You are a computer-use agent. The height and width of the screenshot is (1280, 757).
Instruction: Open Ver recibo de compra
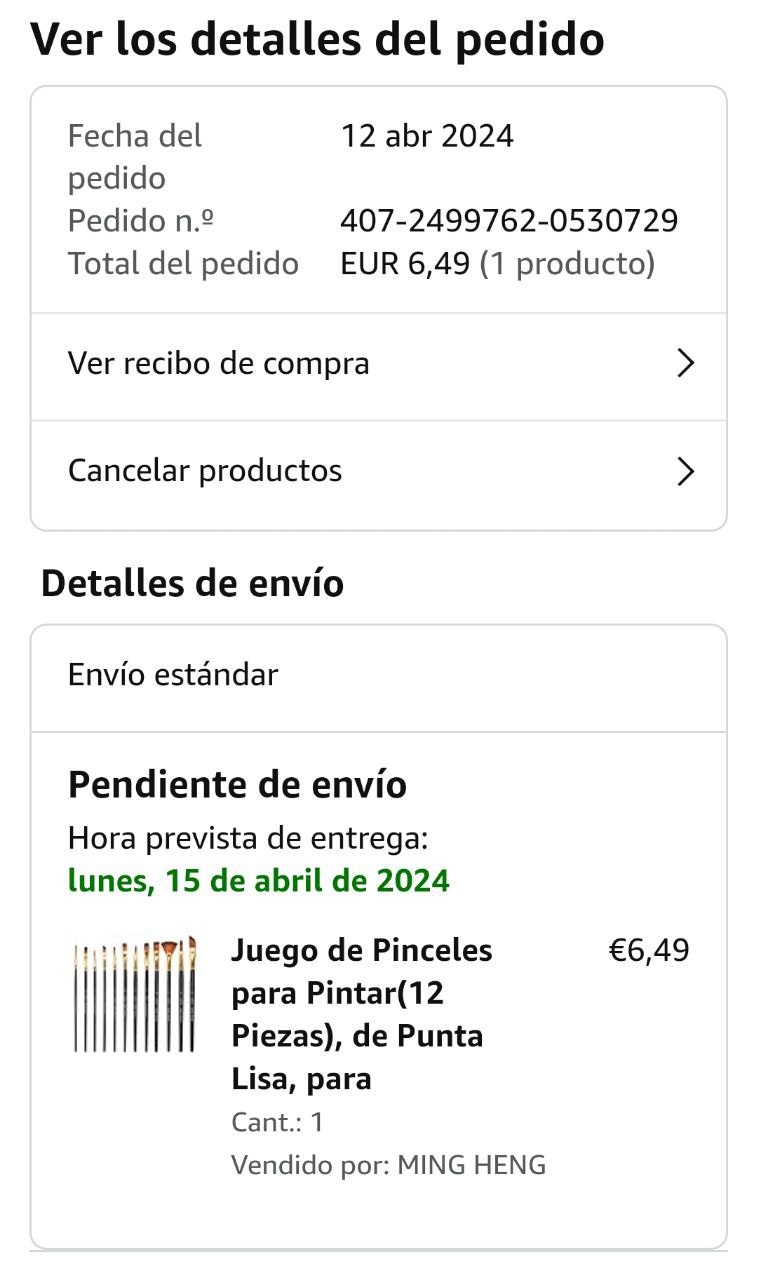click(378, 364)
